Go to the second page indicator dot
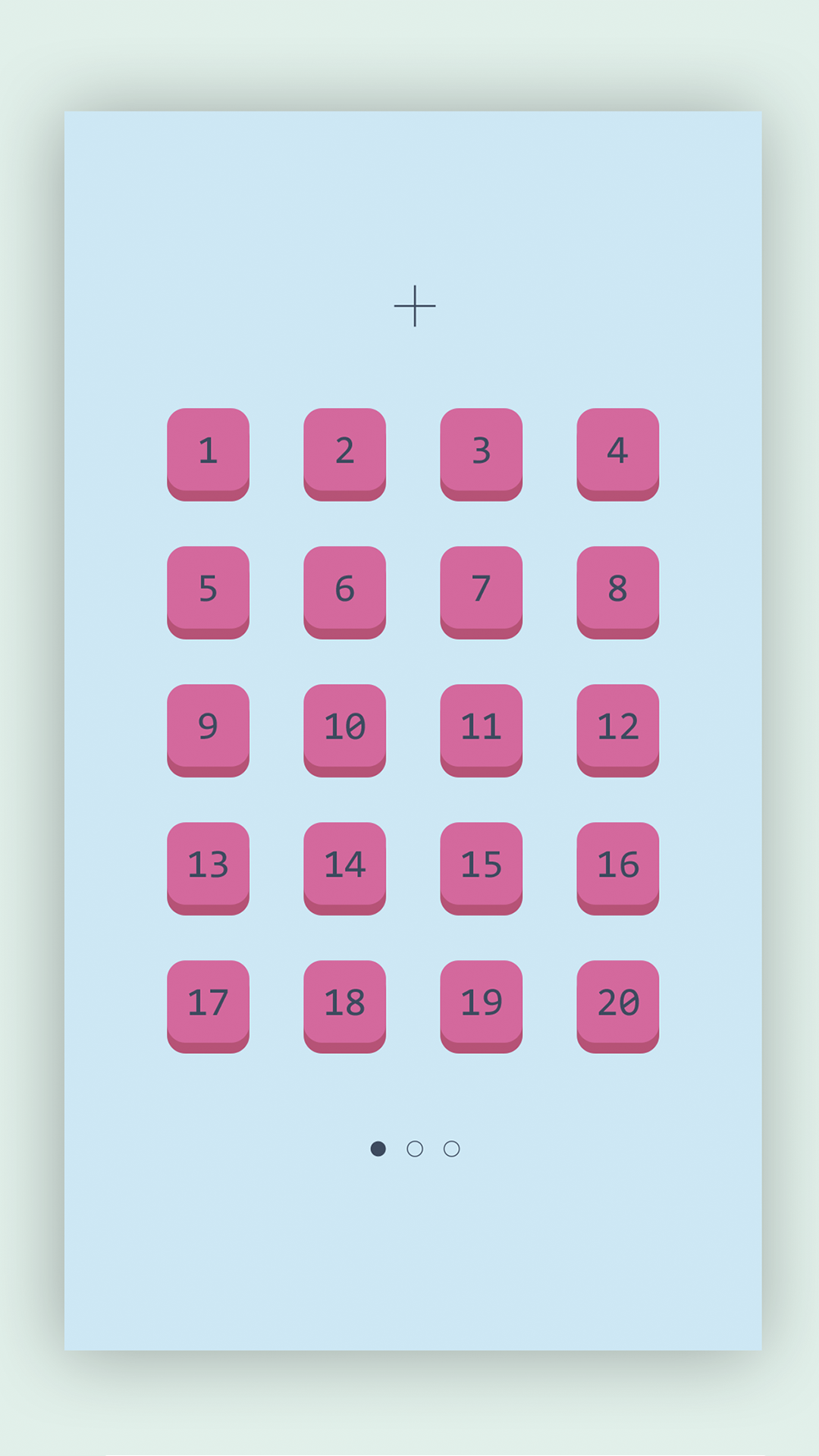Image resolution: width=819 pixels, height=1456 pixels. tap(415, 1149)
